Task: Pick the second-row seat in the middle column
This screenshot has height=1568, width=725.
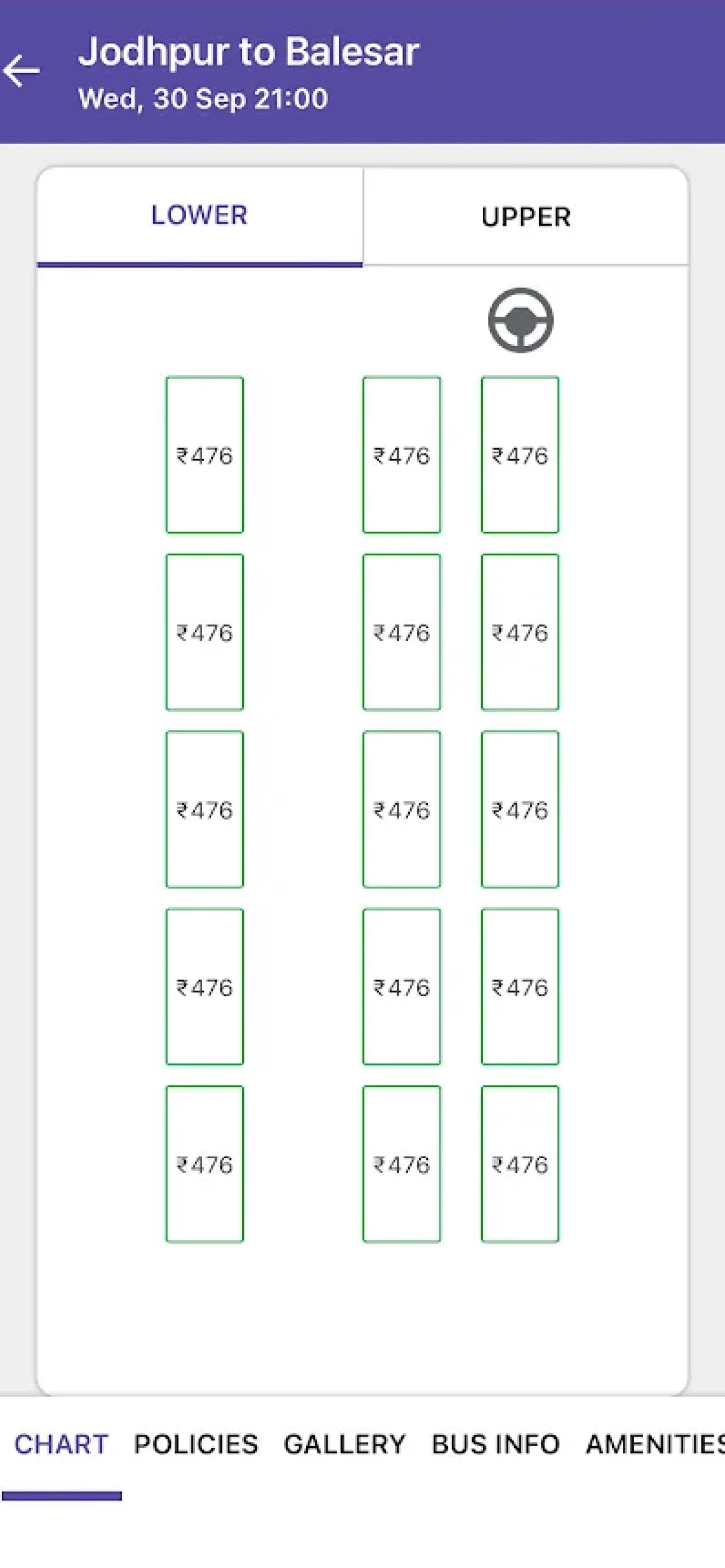Action: (x=402, y=632)
